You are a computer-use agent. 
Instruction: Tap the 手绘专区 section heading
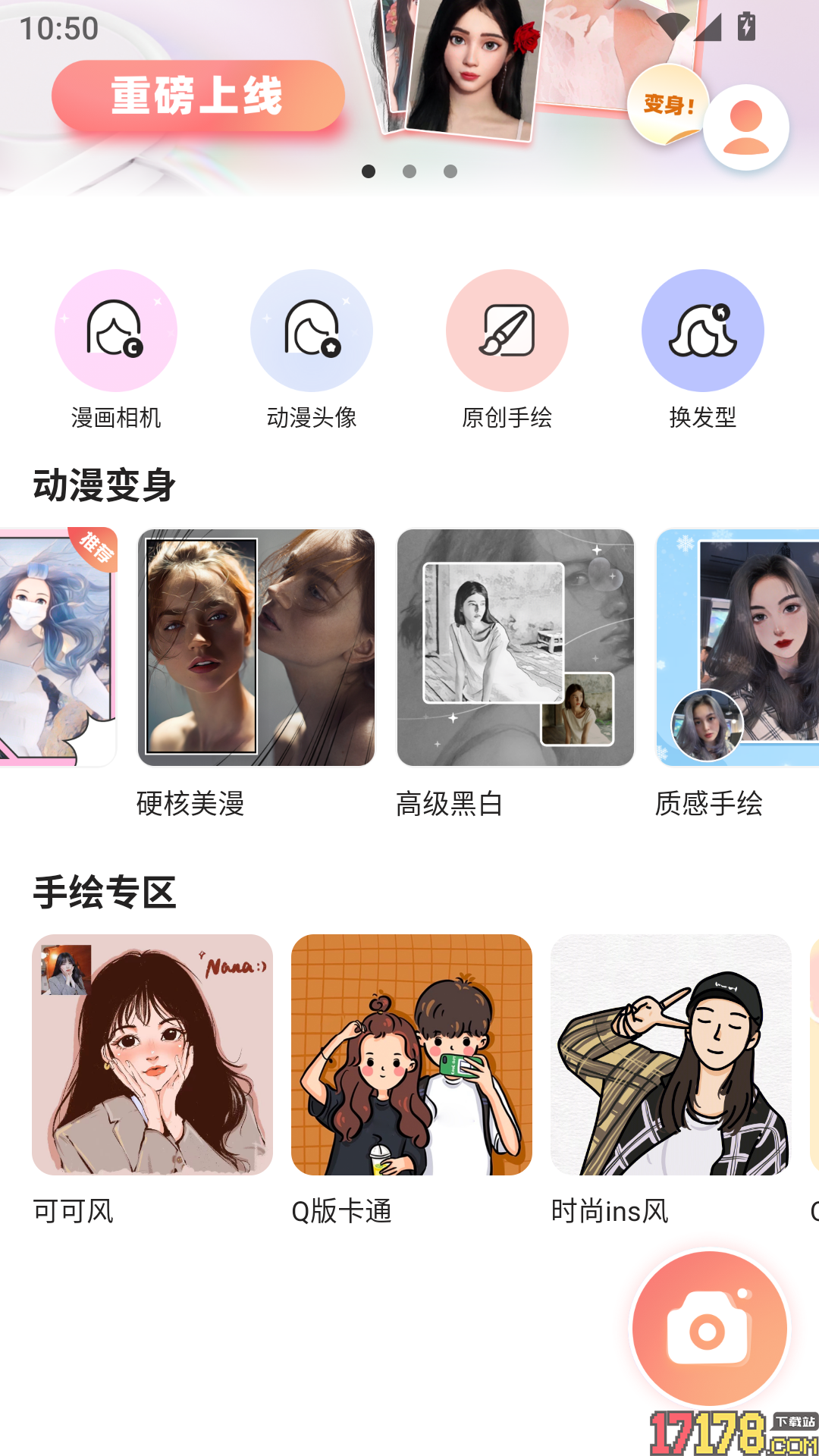tap(105, 893)
